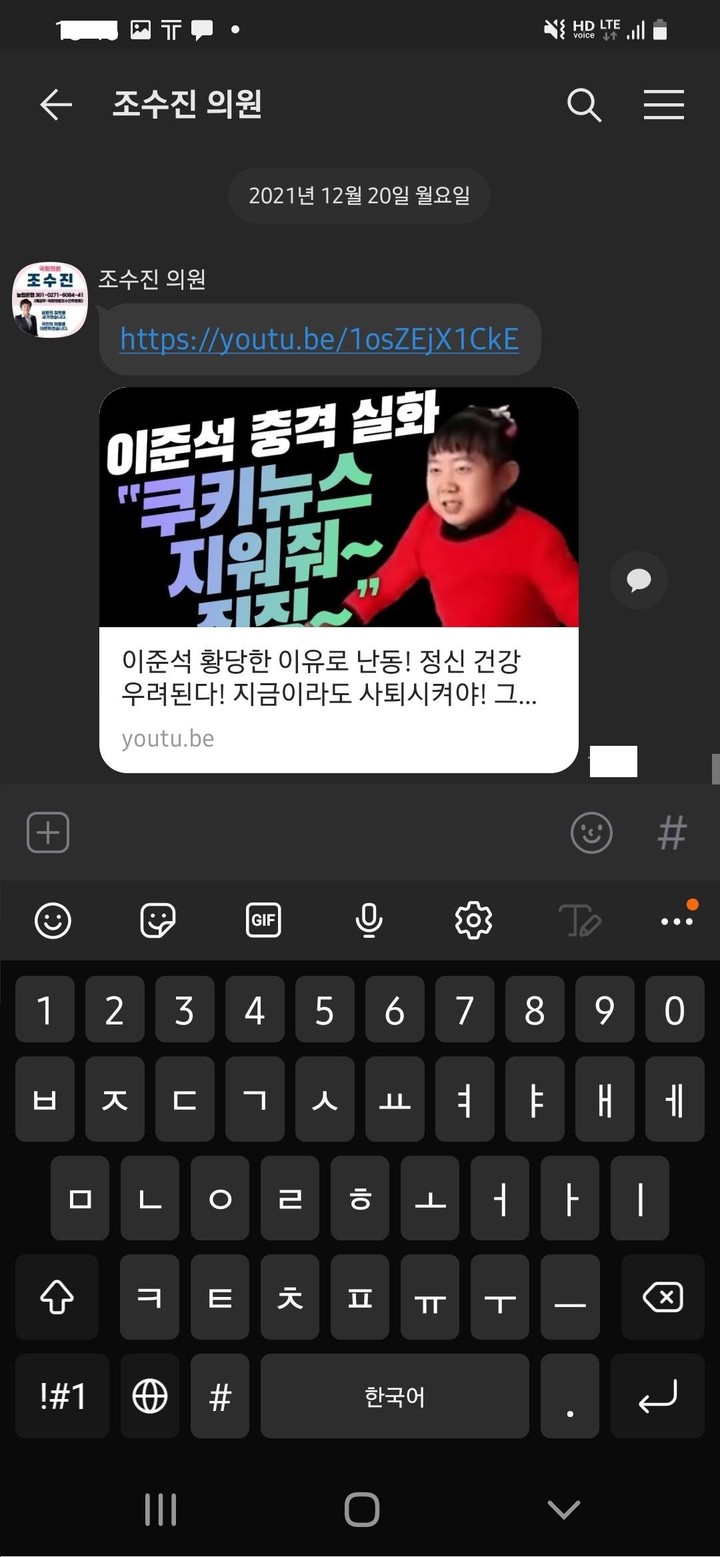The image size is (720, 1557).
Task: Open the GIF picker on the keyboard toolbar
Action: click(263, 919)
